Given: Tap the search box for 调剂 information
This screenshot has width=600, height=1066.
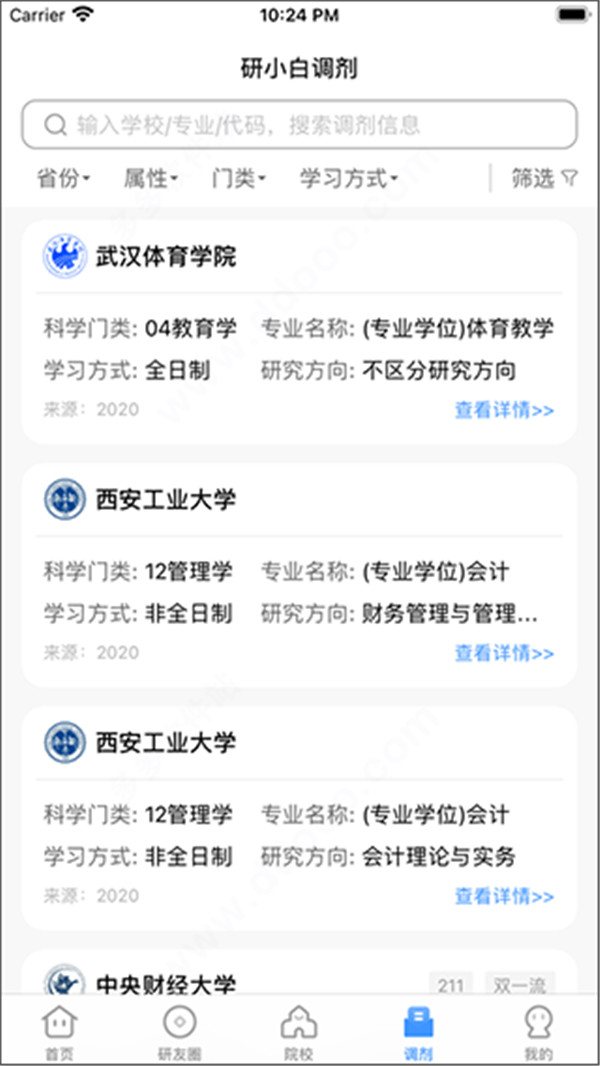Looking at the screenshot, I should click(299, 125).
